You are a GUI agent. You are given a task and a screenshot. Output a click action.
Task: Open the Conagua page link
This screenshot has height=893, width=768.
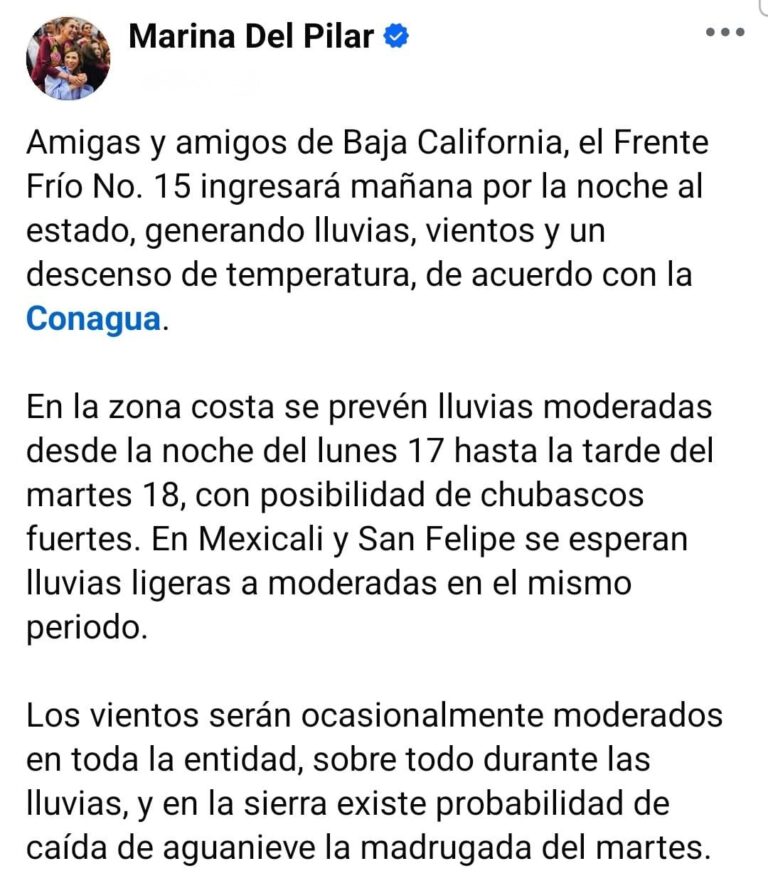(x=93, y=318)
